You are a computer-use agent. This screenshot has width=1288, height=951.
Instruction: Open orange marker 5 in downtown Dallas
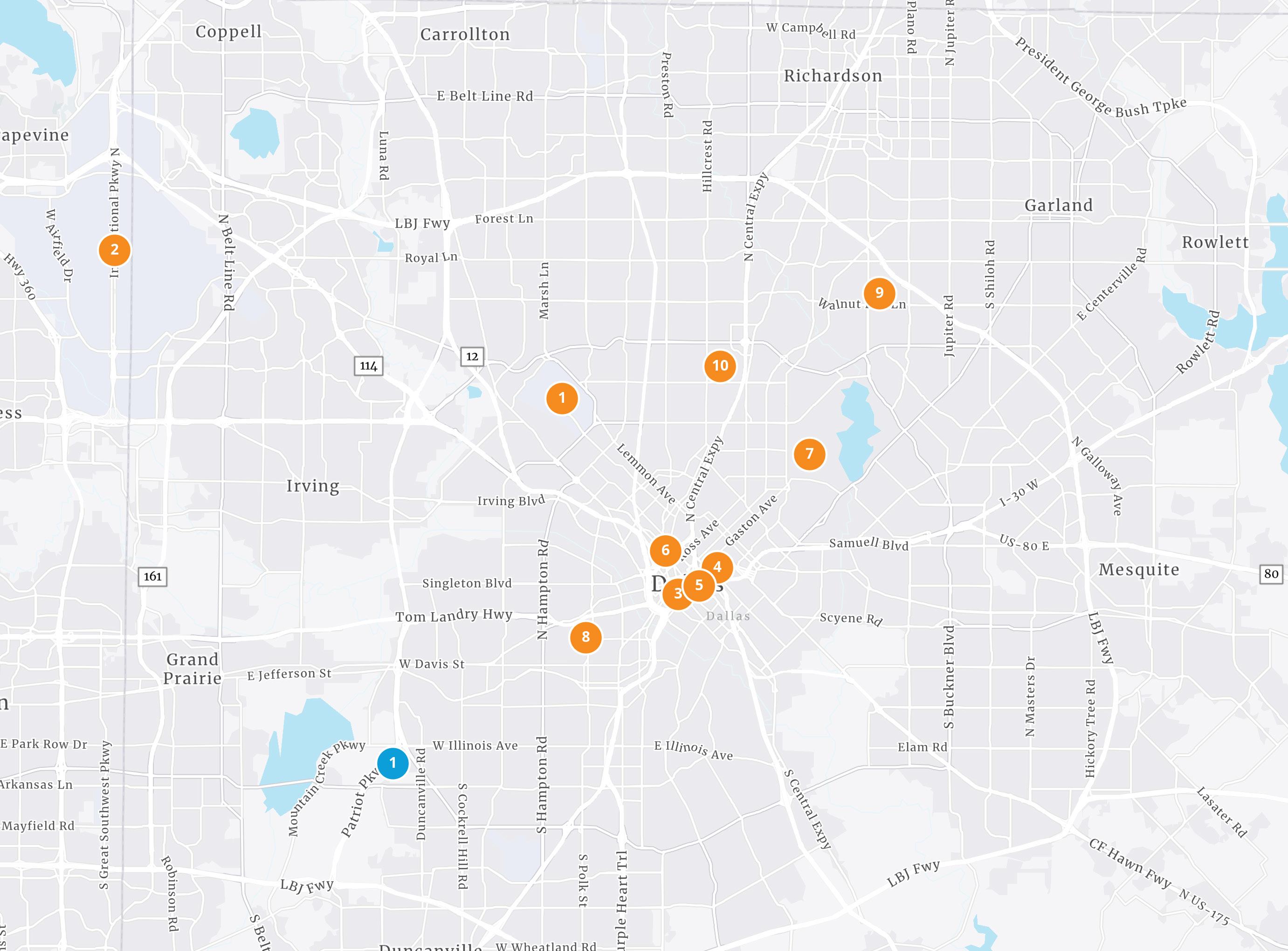[699, 586]
